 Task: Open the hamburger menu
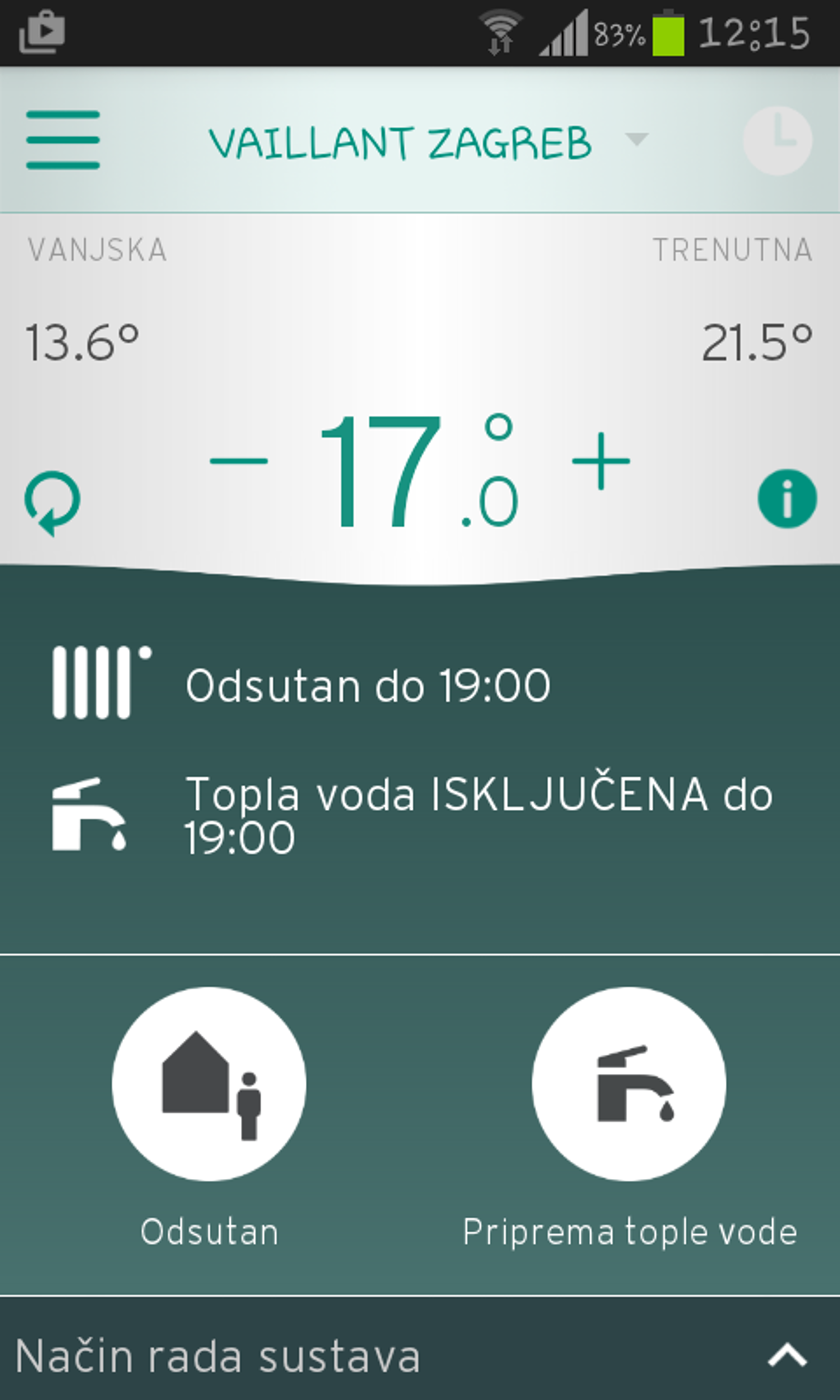(63, 140)
